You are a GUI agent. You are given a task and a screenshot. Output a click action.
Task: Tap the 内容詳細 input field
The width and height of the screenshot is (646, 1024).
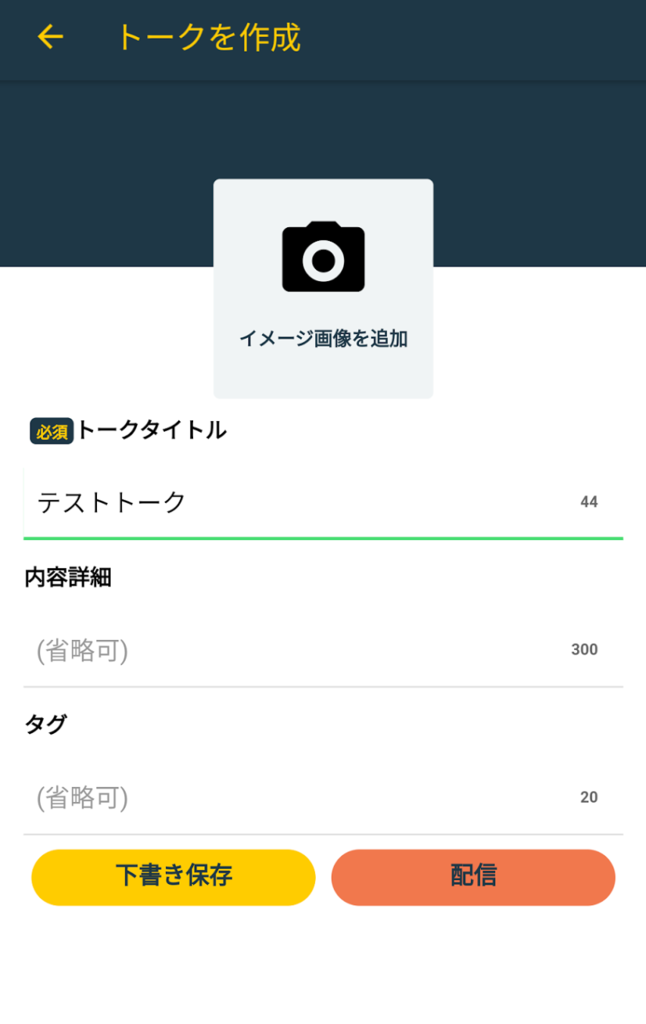pos(300,651)
